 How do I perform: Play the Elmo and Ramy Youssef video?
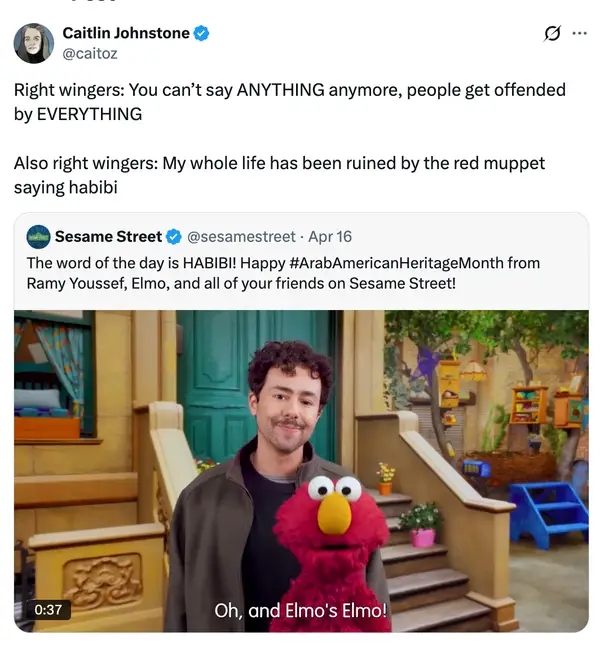(x=300, y=470)
